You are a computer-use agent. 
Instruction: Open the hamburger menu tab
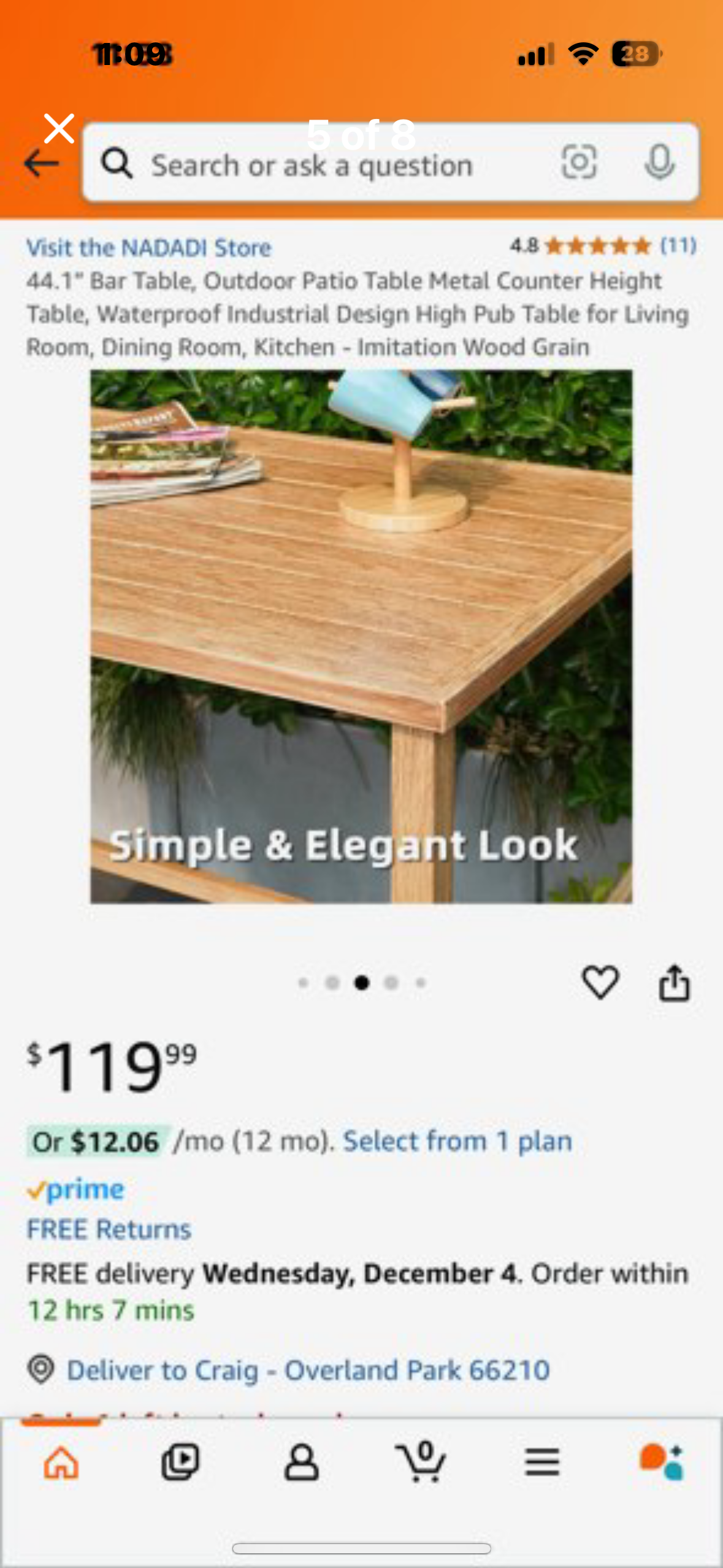pos(542,1463)
